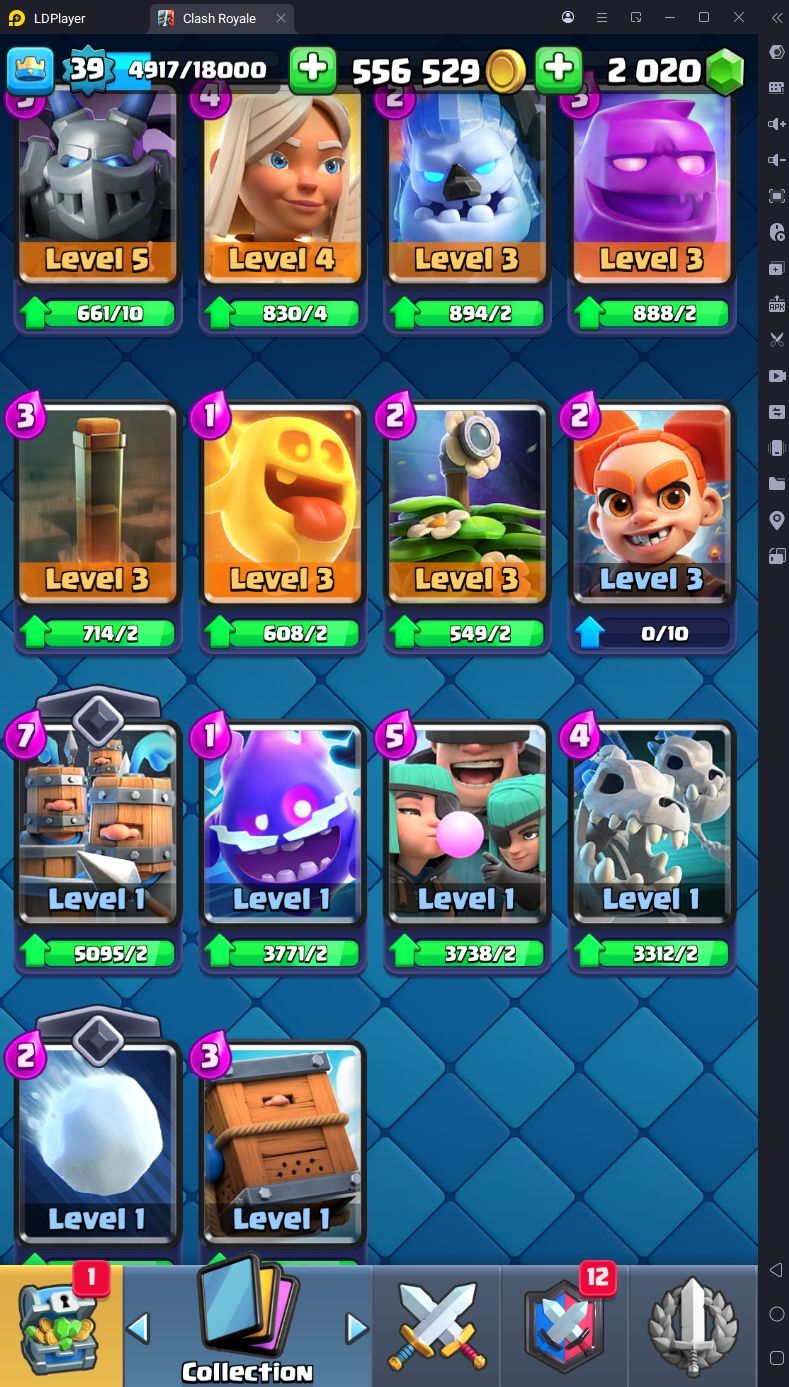
Task: Tap the Android back button in LDPlayer sidebar
Action: pyautogui.click(x=776, y=1269)
